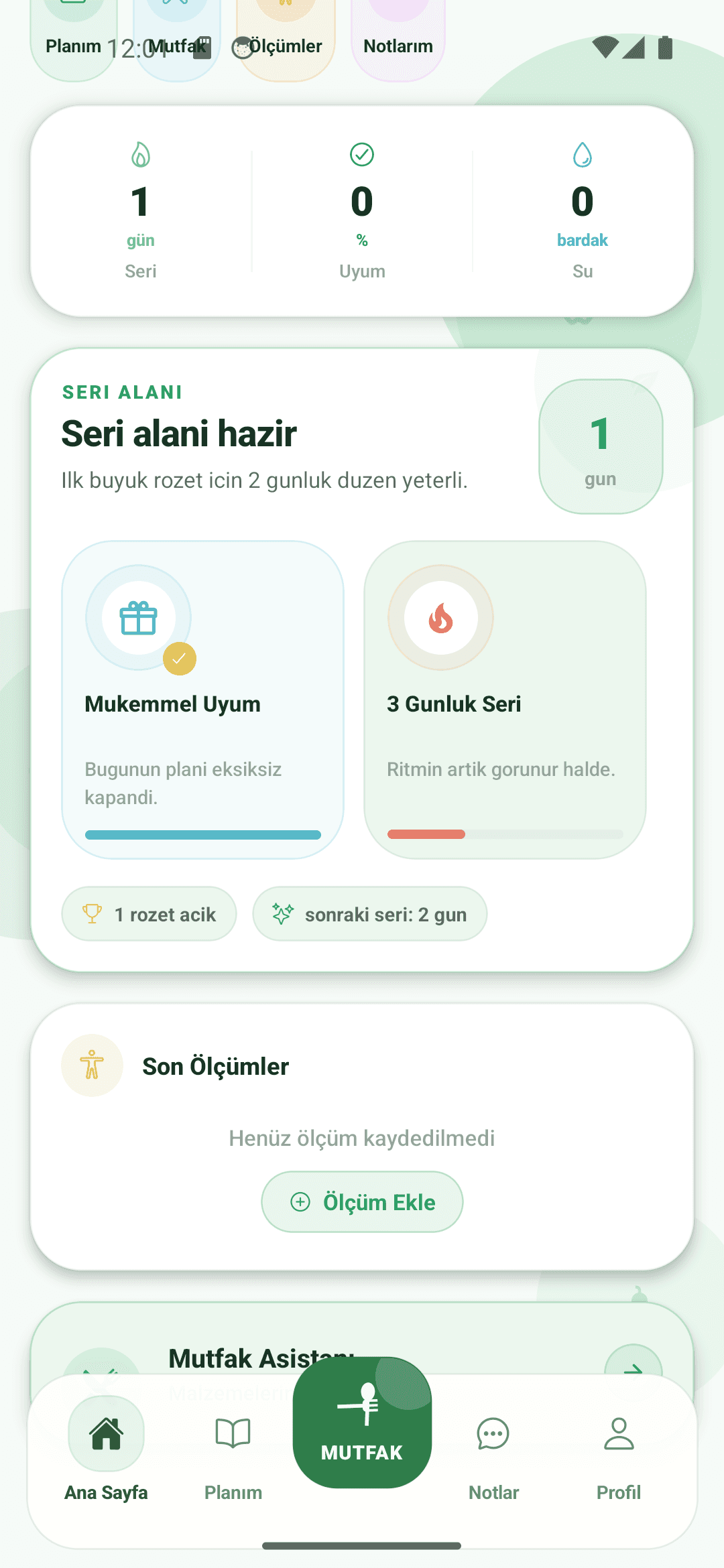Tap the red progress bar under 3 Gunluk Seri
Viewport: 724px width, 1568px height.
pos(426,834)
